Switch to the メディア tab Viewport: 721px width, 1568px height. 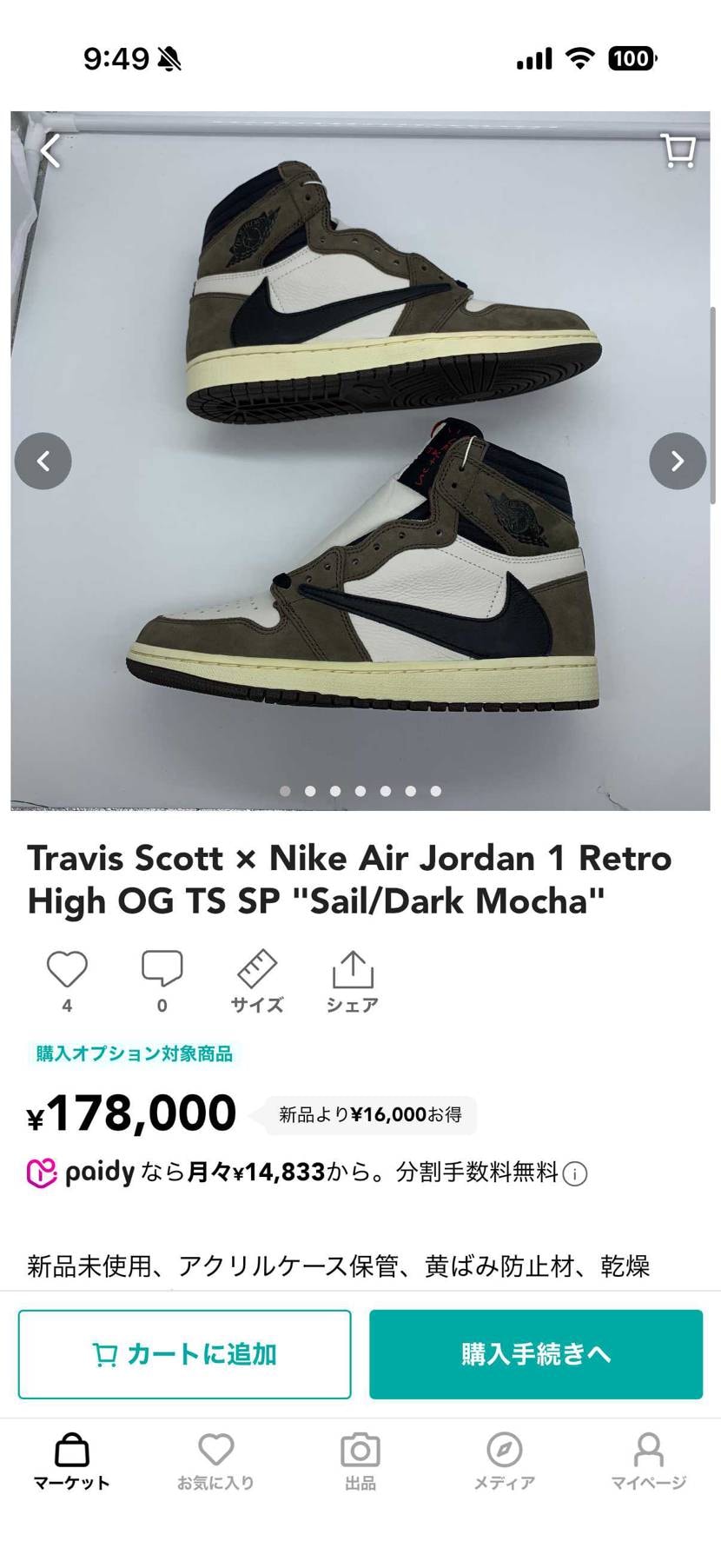click(x=504, y=1462)
